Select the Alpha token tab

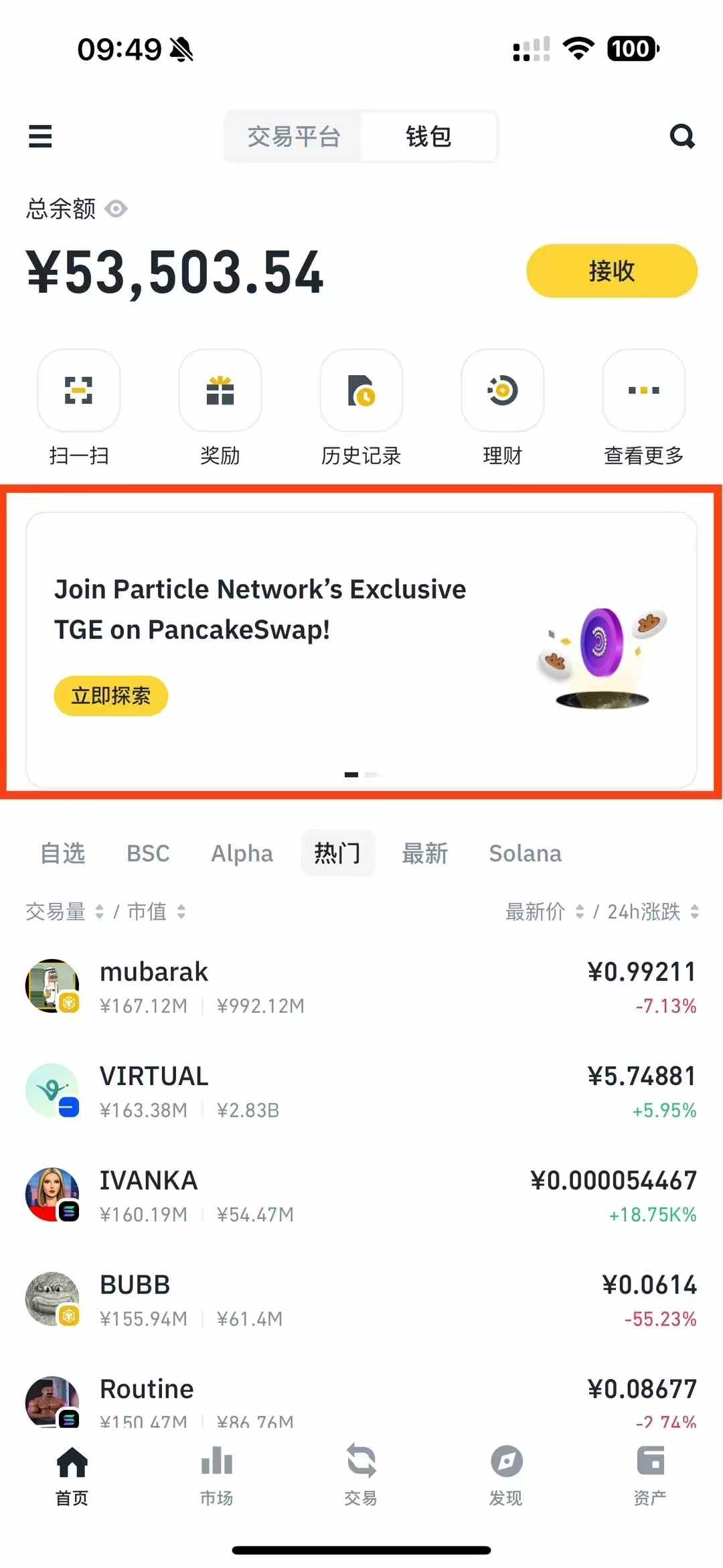[x=242, y=853]
